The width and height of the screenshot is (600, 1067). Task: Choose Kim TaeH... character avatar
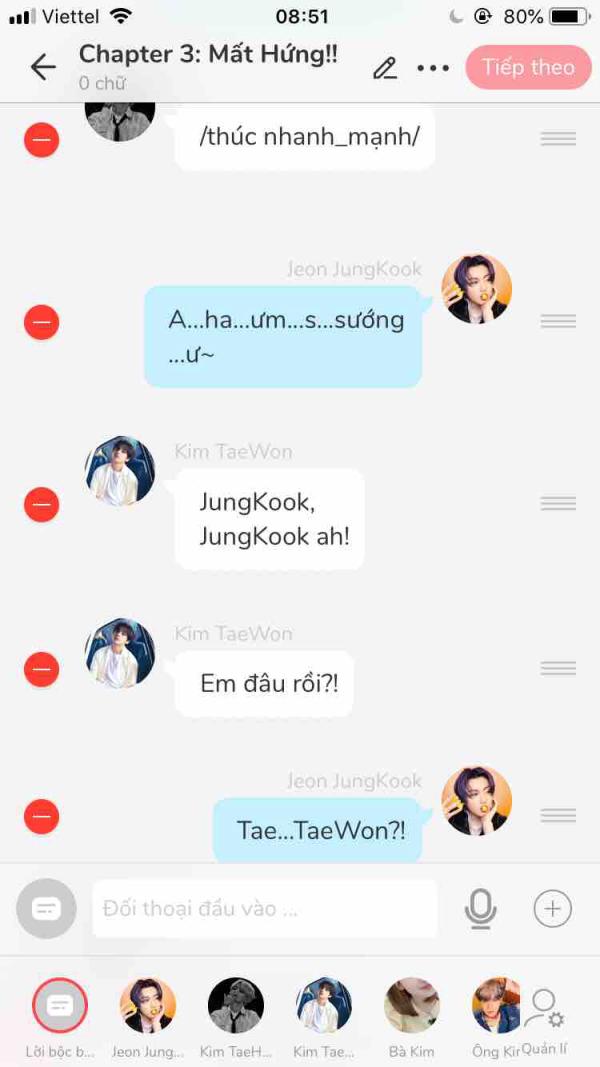(235, 1006)
